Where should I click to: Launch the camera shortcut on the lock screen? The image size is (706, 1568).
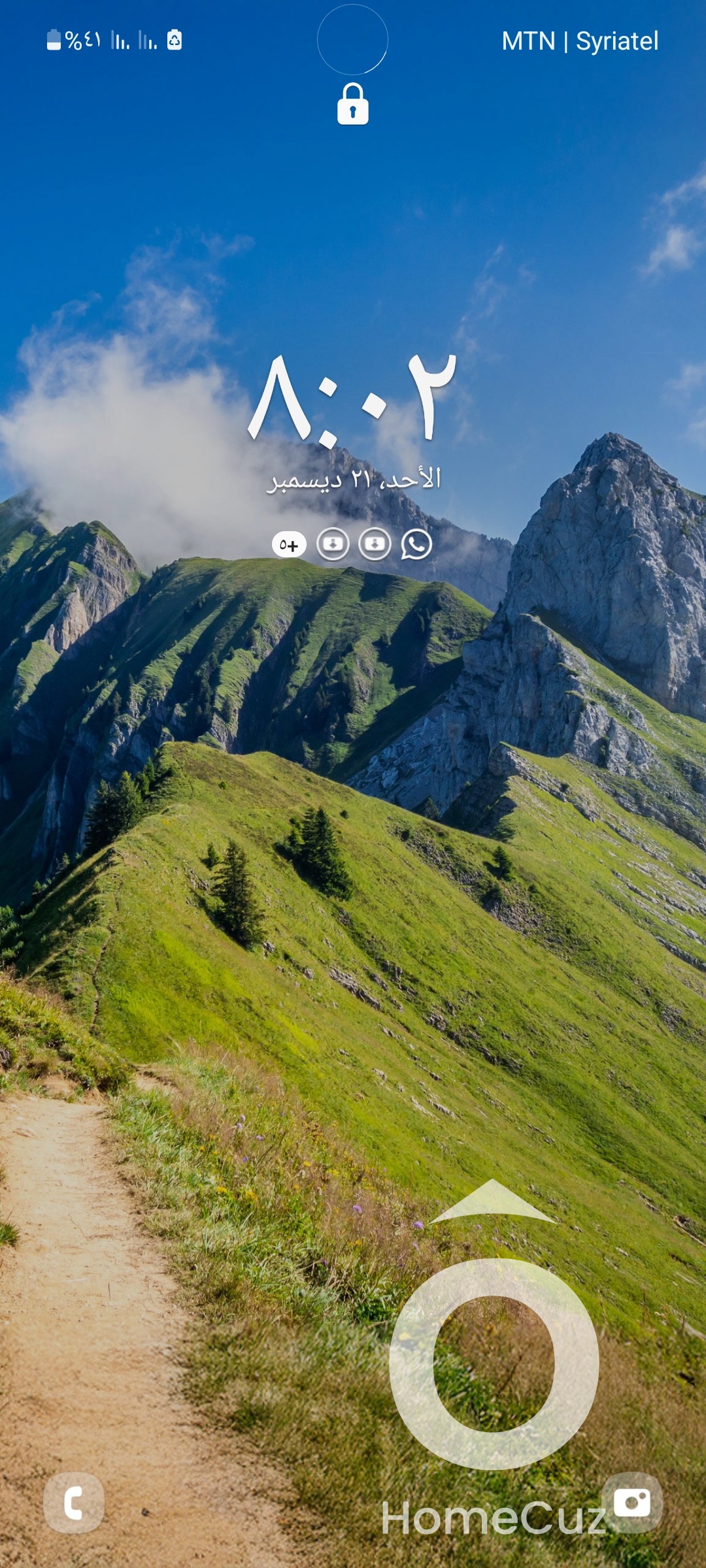(x=631, y=1503)
